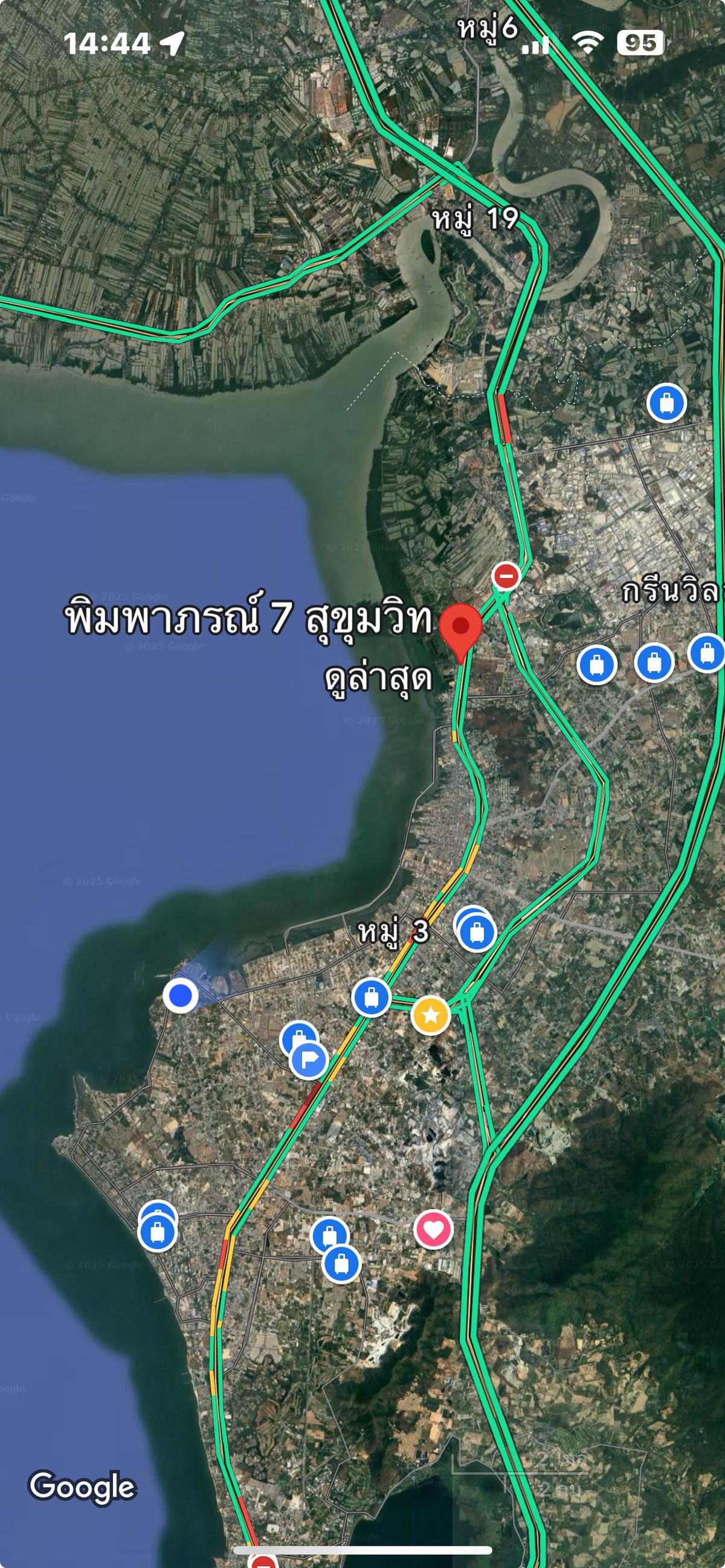Screen dimensions: 725x1568
Task: Open the yellow star saved place marker
Action: click(x=430, y=1015)
